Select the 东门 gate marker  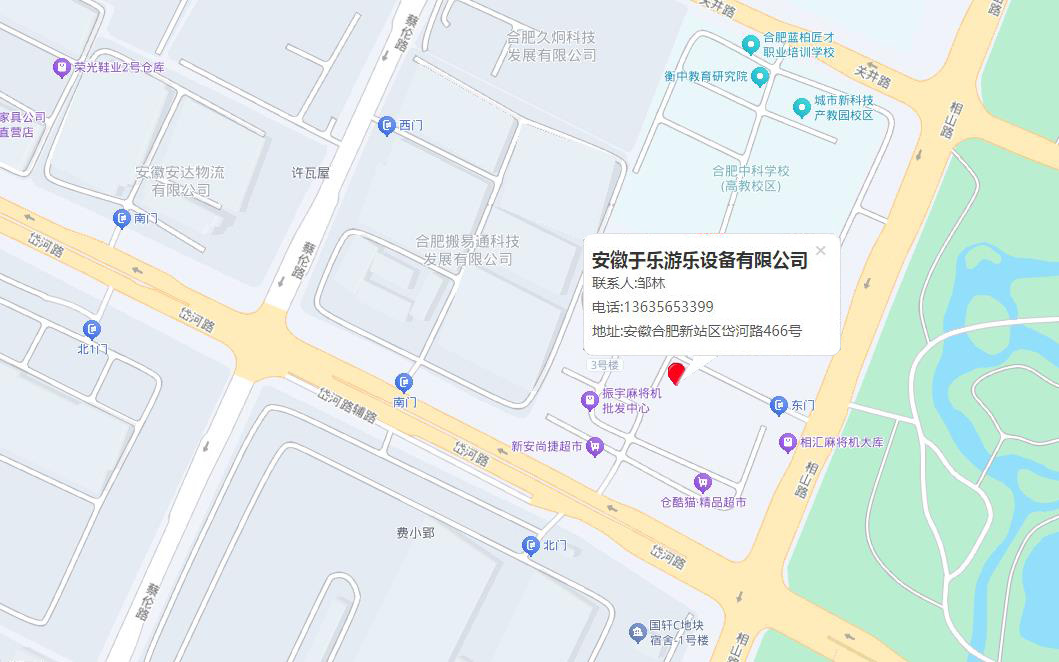tap(779, 406)
